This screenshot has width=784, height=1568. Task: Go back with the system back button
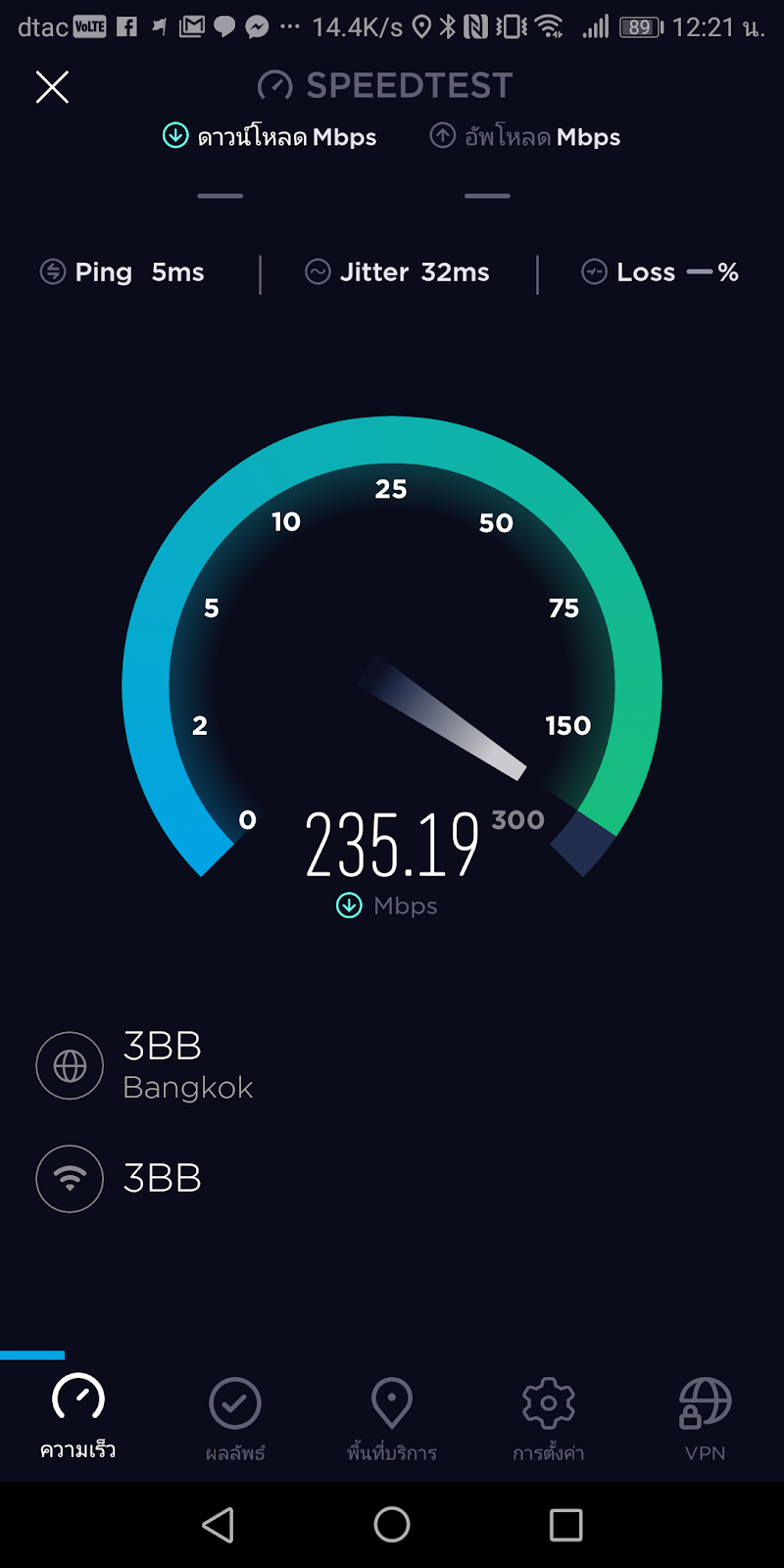218,1524
